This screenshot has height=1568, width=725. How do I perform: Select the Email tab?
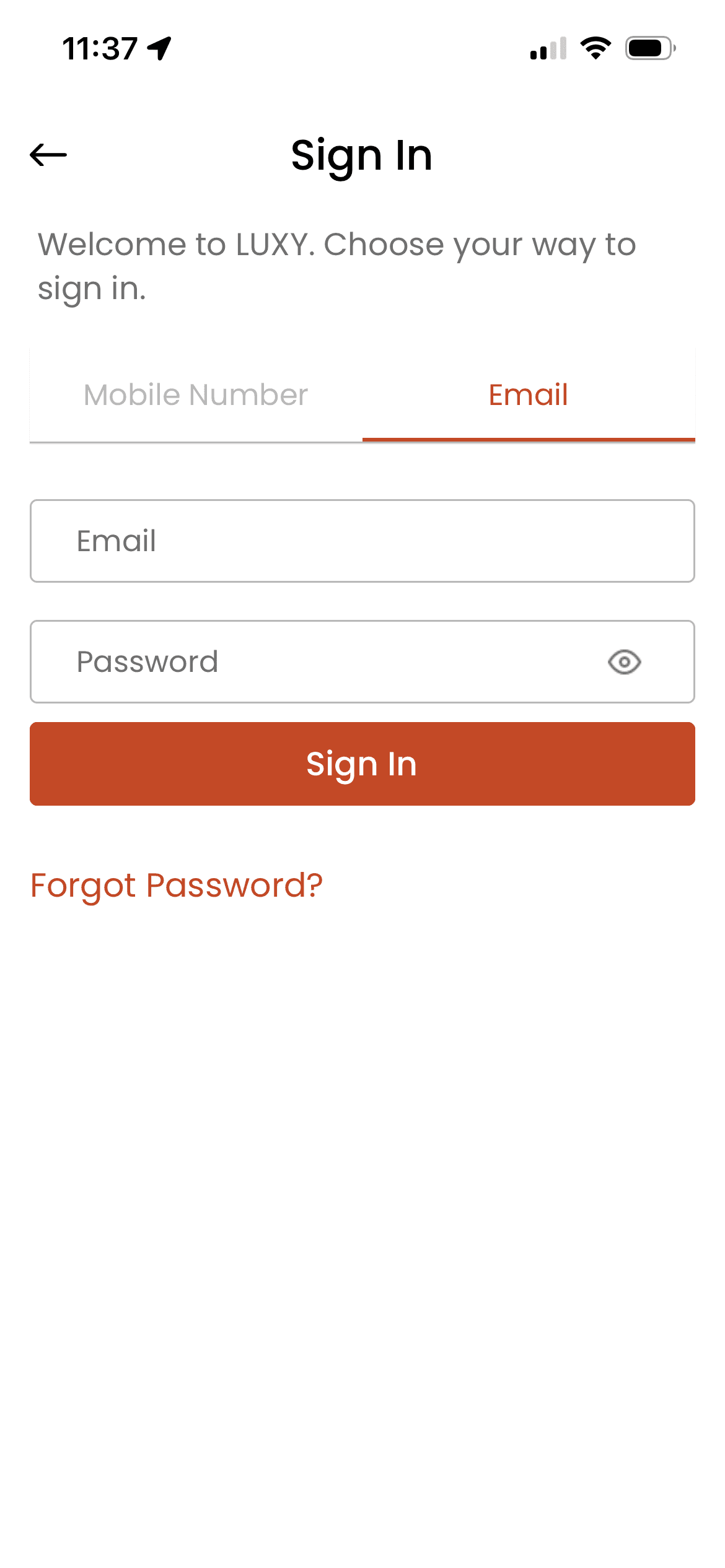click(x=529, y=395)
